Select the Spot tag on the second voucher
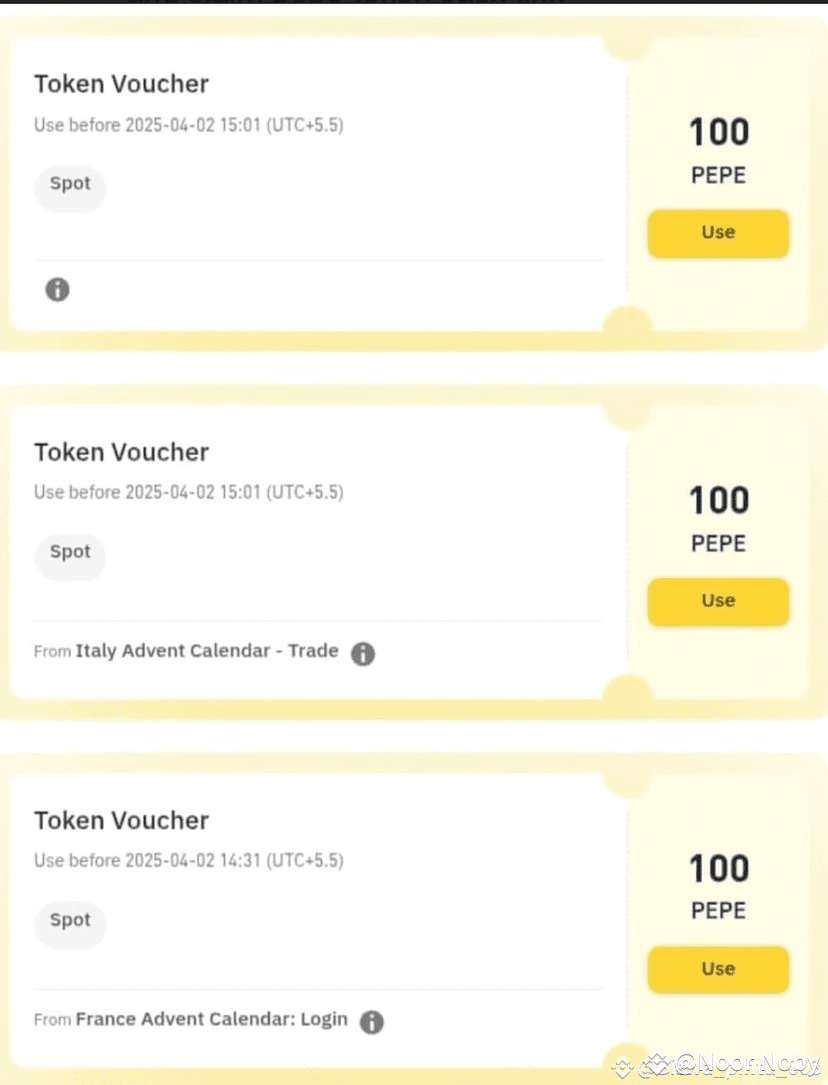Viewport: 828px width, 1085px height. pyautogui.click(x=69, y=556)
